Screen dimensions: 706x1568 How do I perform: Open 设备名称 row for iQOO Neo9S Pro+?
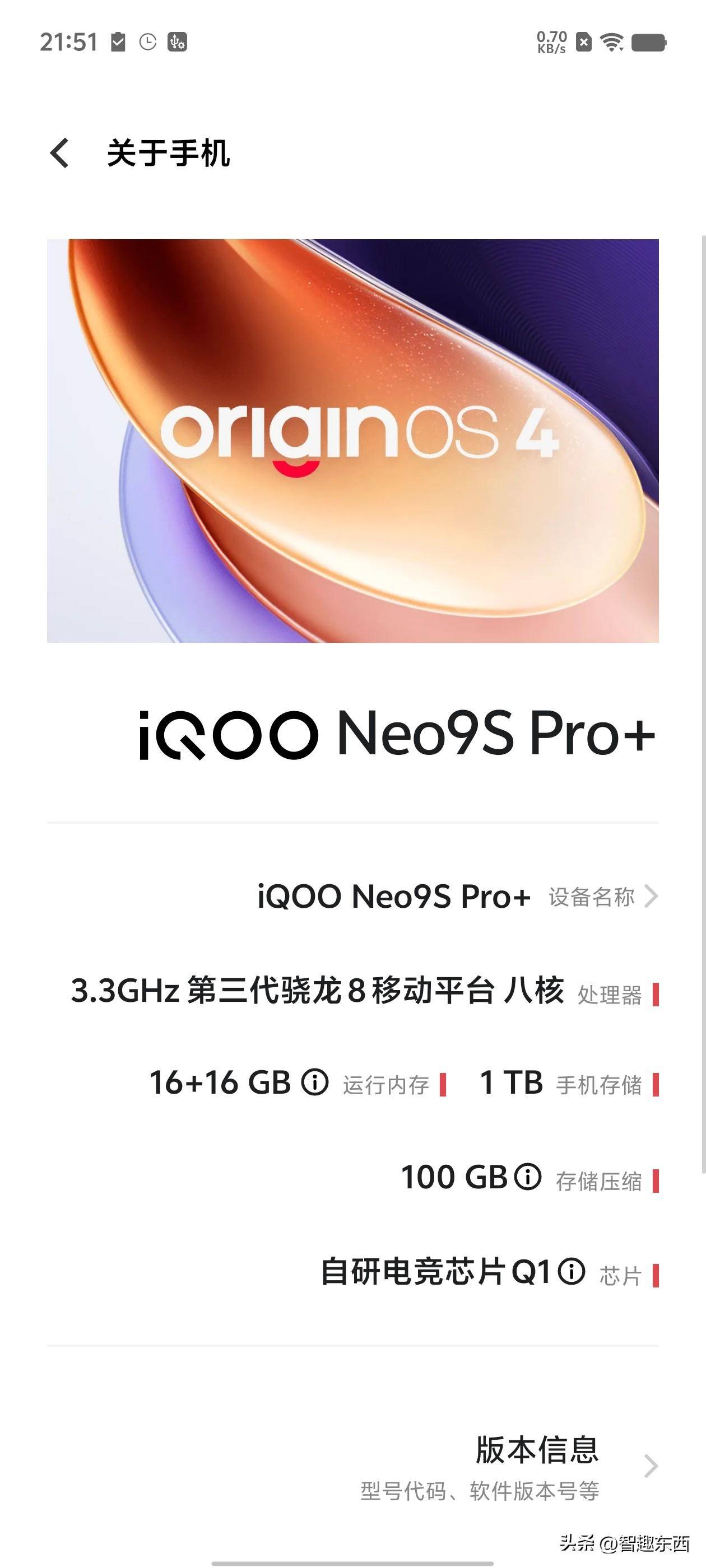click(457, 897)
